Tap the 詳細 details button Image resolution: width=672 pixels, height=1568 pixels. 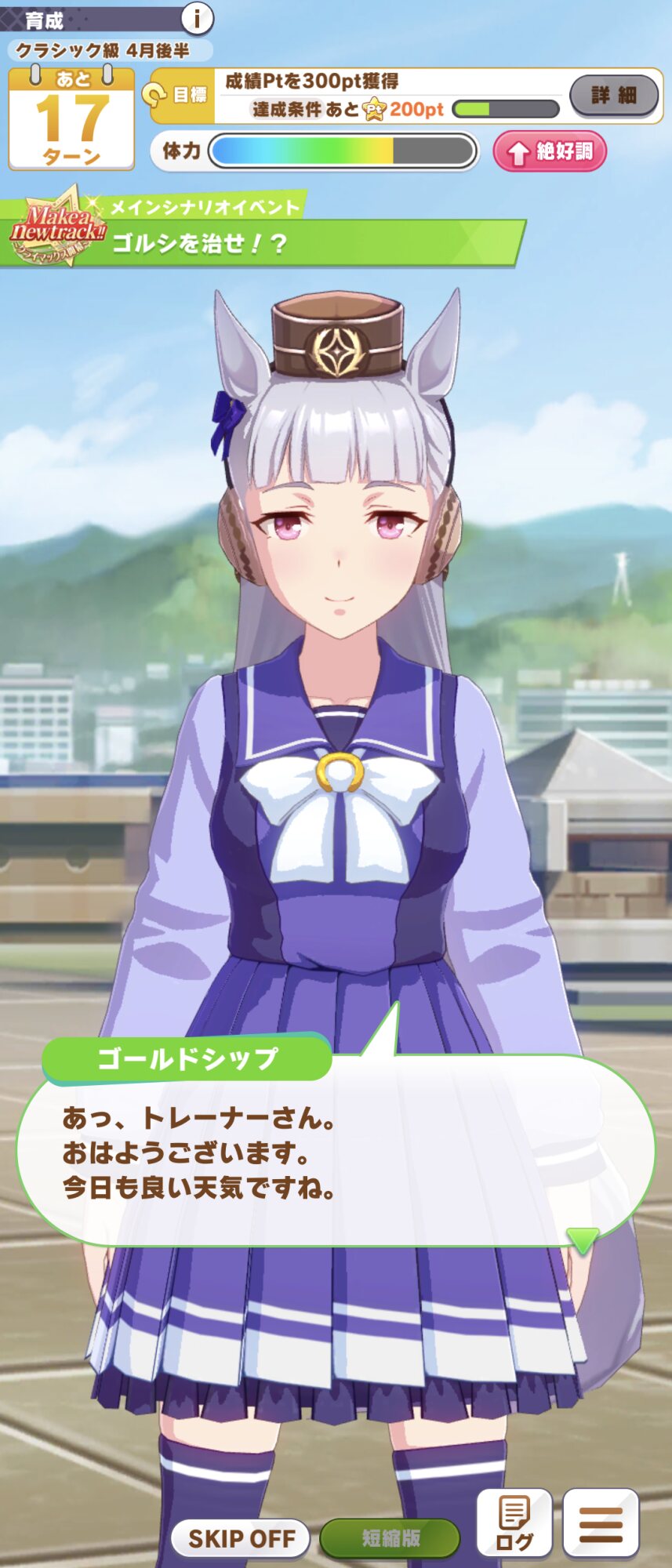[614, 95]
